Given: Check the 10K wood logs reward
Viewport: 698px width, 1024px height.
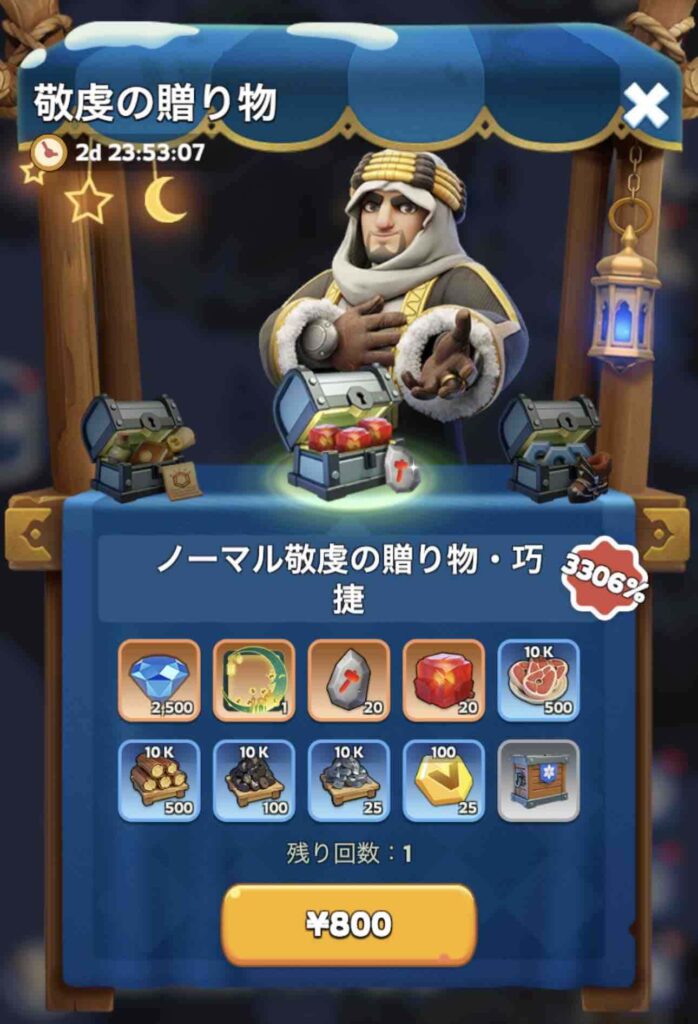Looking at the screenshot, I should (x=159, y=781).
